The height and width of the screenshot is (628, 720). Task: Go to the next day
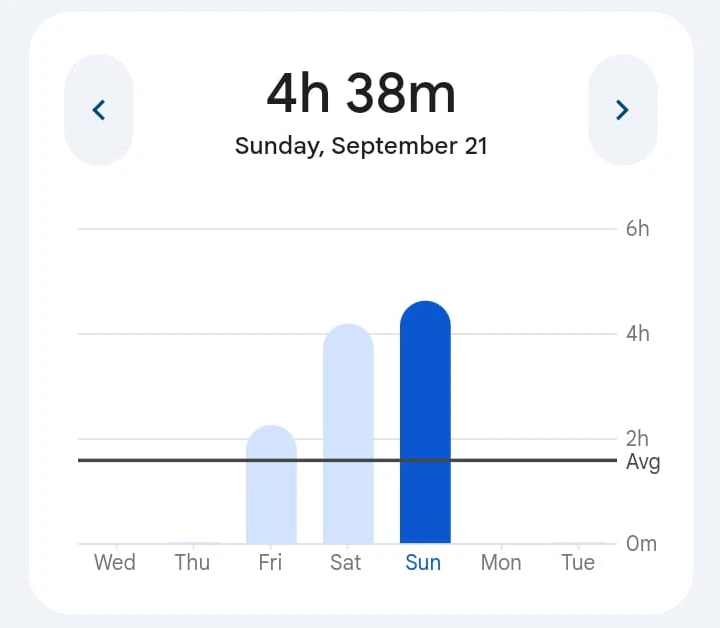622,110
